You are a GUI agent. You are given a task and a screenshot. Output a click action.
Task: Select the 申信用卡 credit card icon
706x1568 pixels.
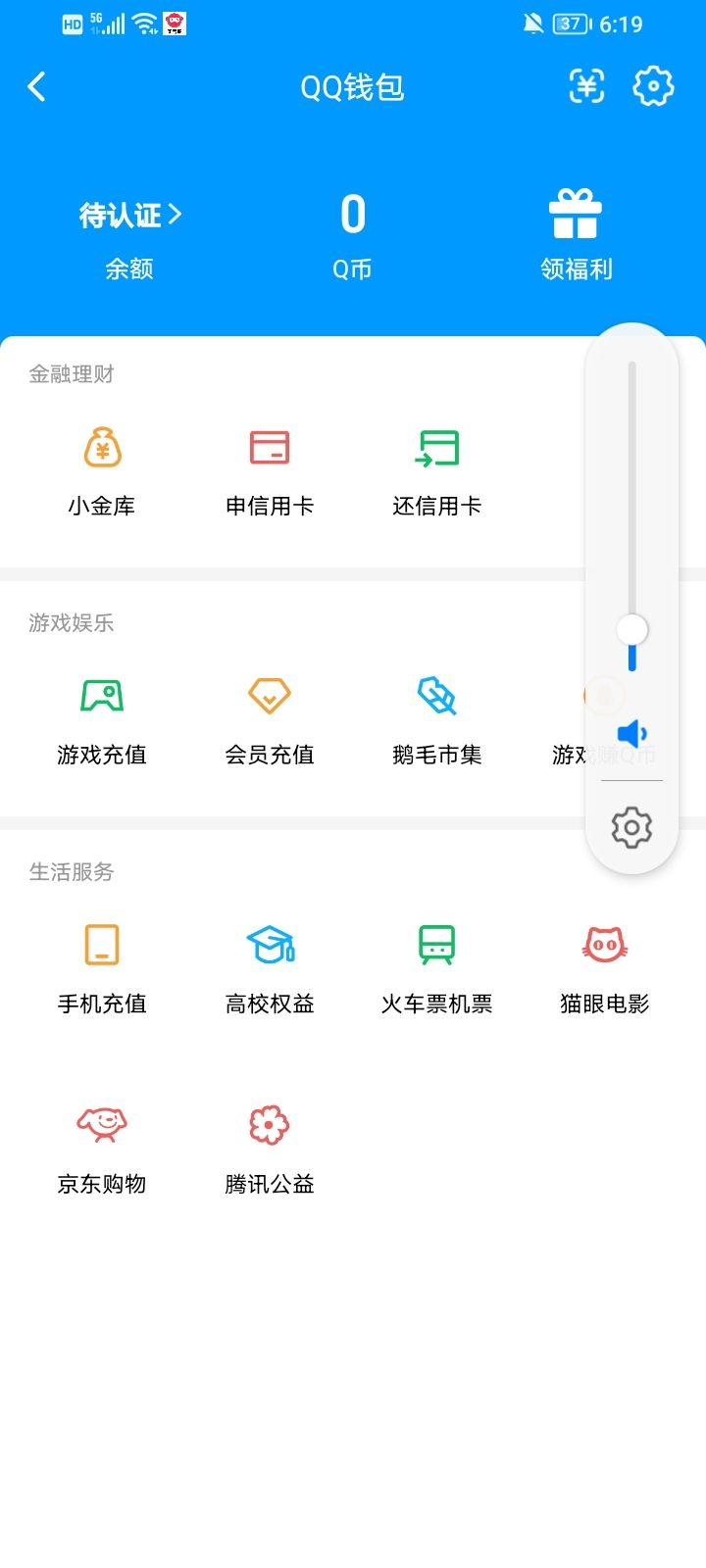(x=268, y=448)
